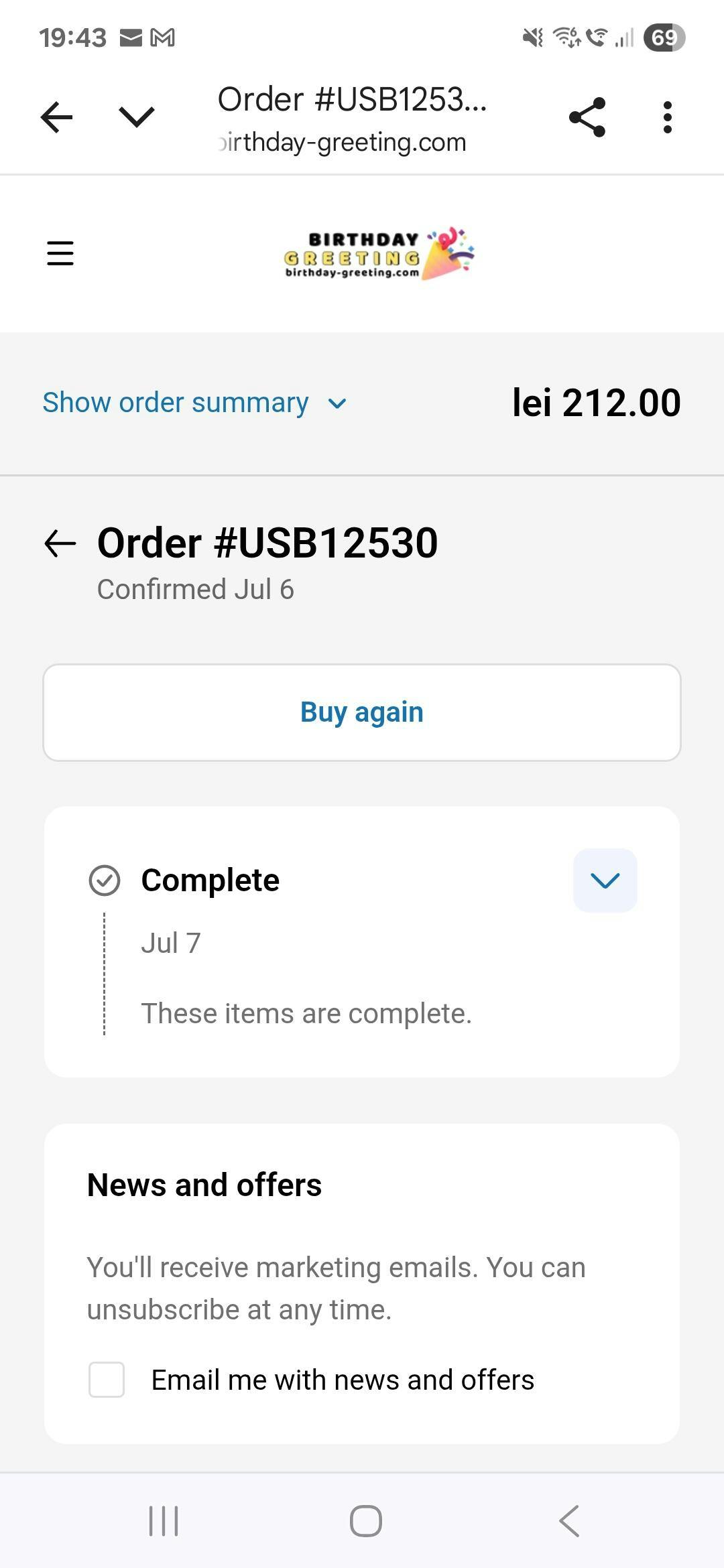Check Email me with news and offers
724x1568 pixels.
(x=107, y=1380)
